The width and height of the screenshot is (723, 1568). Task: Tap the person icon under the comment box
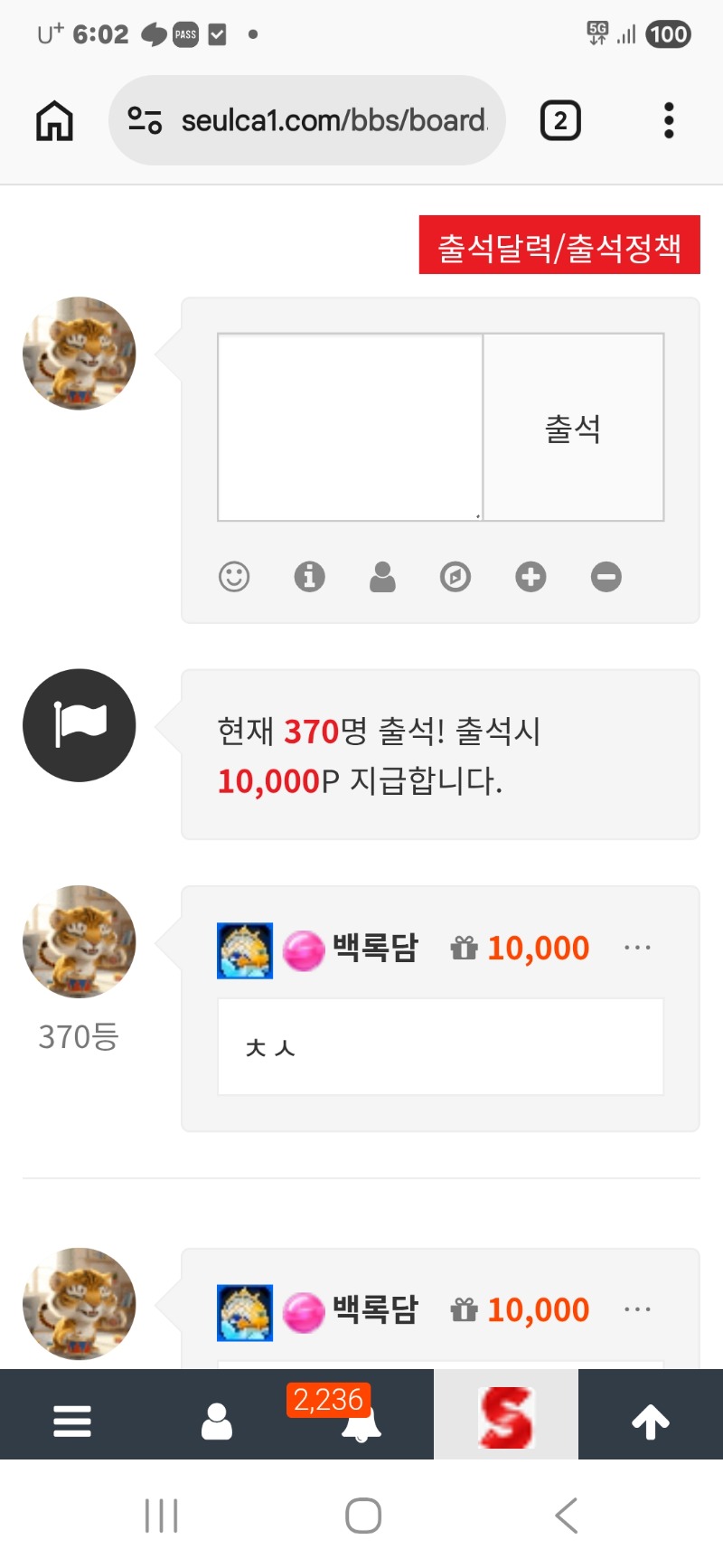[382, 576]
